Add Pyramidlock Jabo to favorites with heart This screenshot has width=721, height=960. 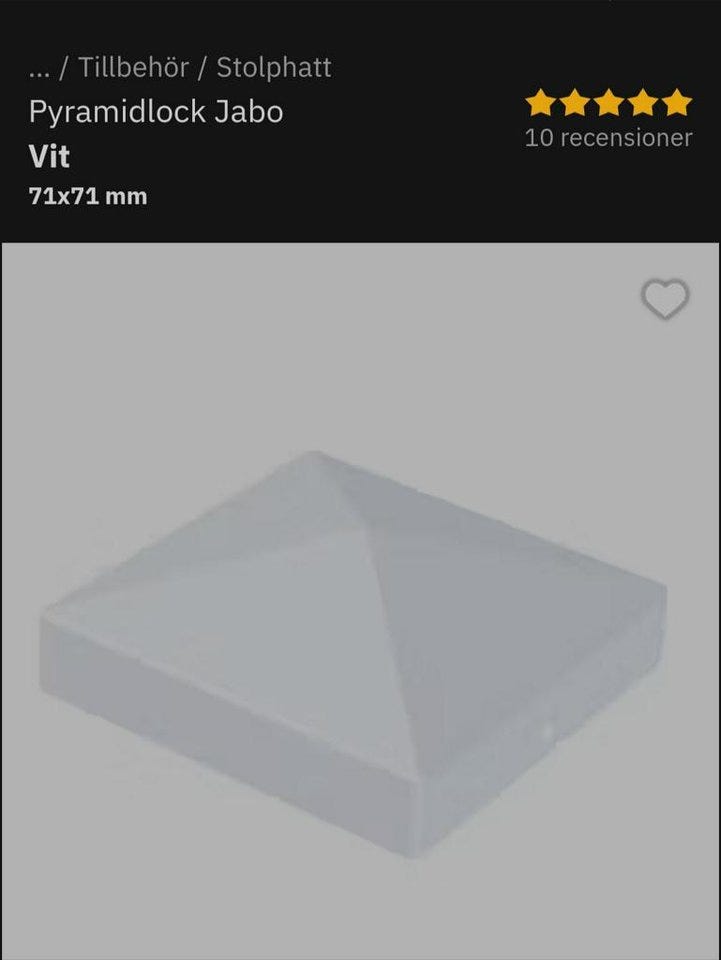coord(664,300)
